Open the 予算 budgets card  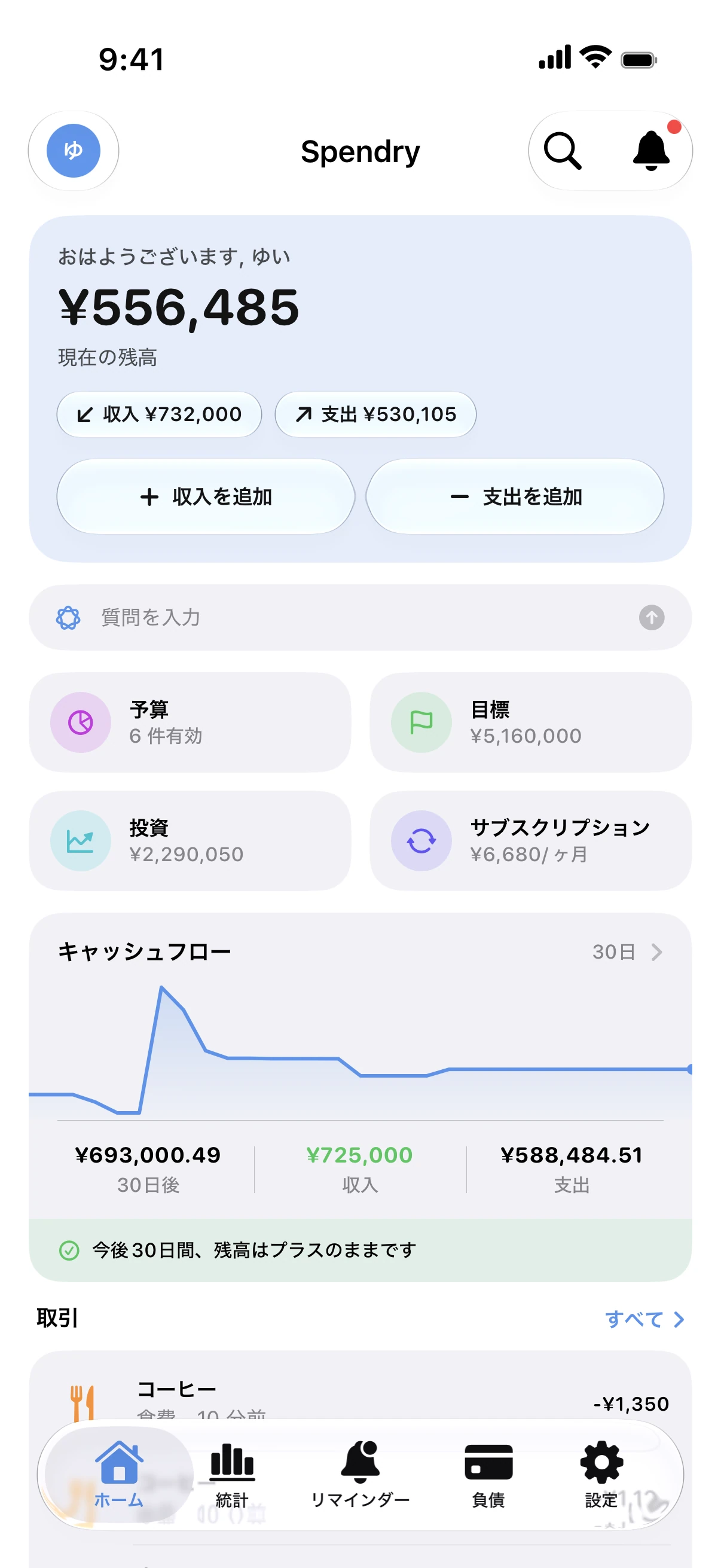pyautogui.click(x=190, y=722)
